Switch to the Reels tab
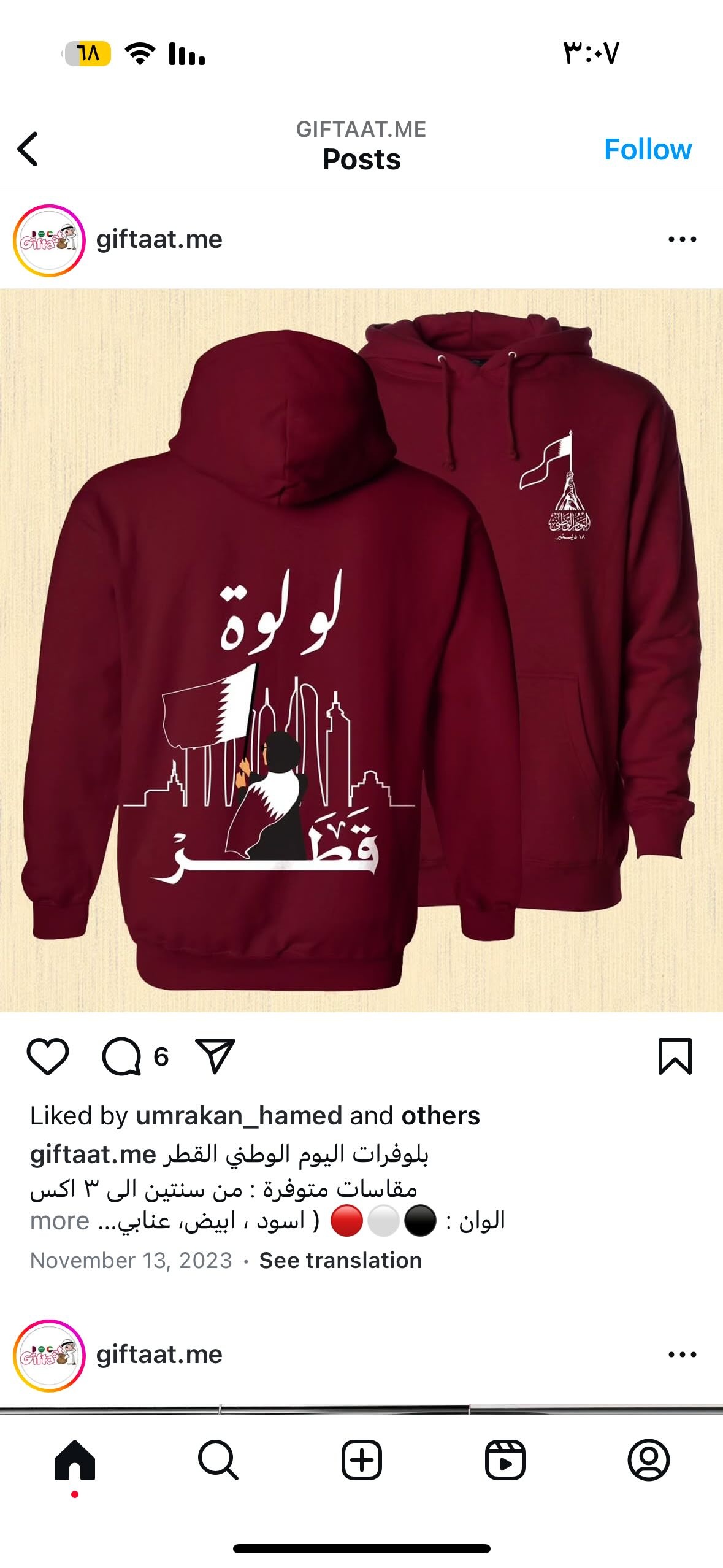The width and height of the screenshot is (723, 1568). [505, 1461]
